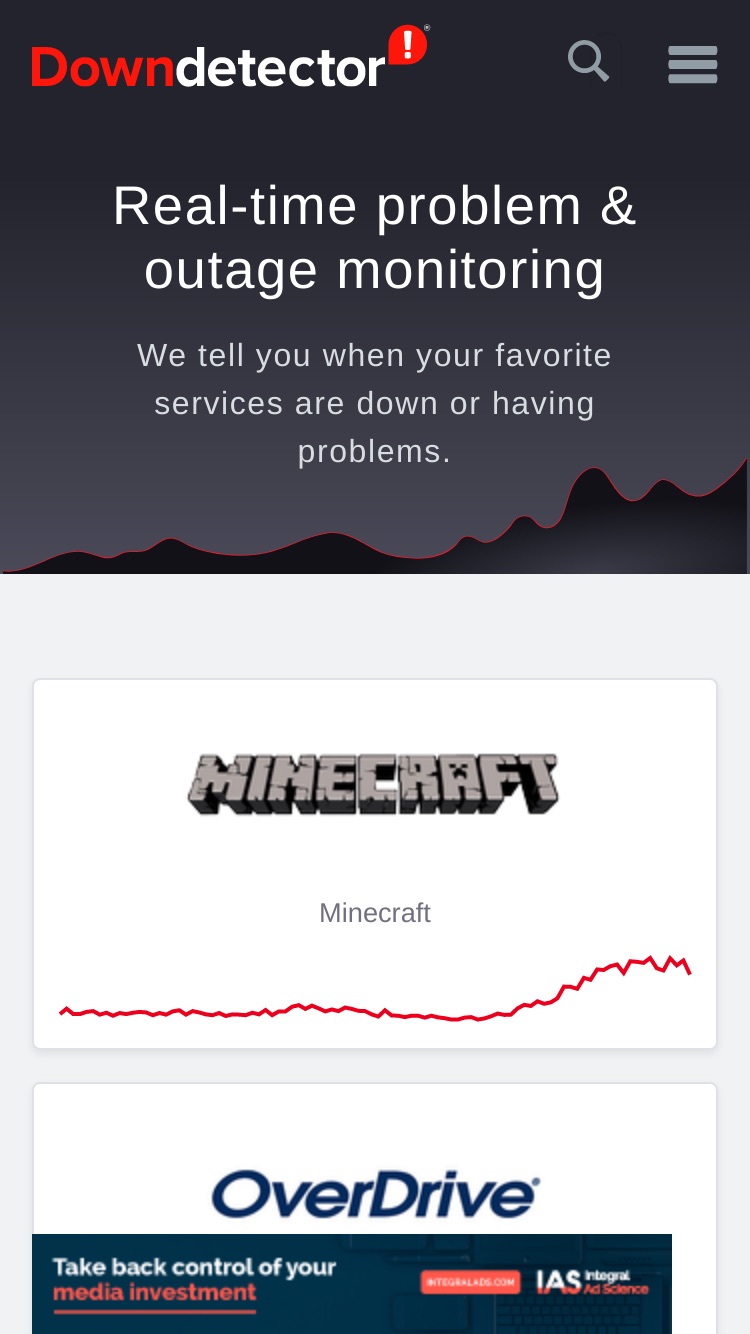Open the search magnifier icon
750x1334 pixels.
pyautogui.click(x=588, y=61)
